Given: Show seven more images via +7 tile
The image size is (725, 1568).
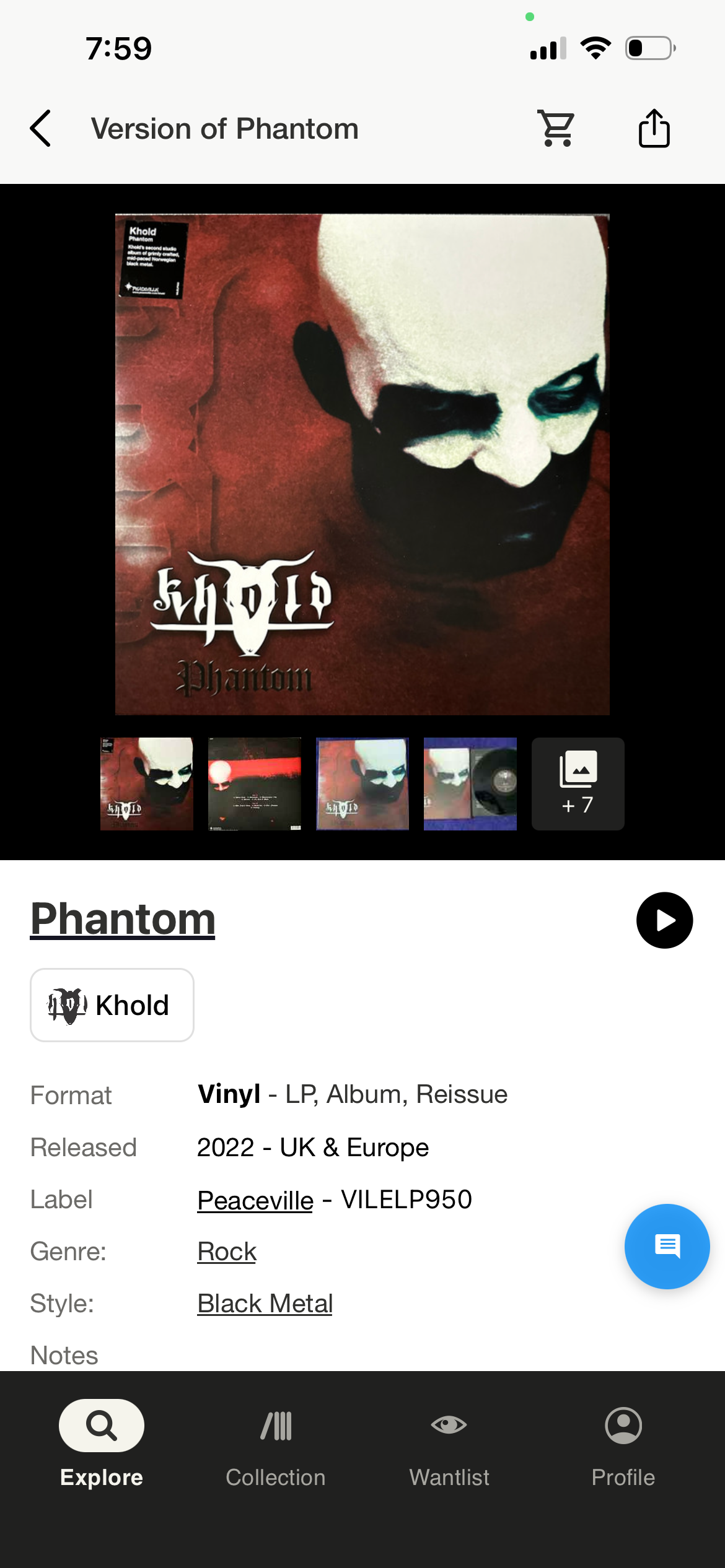Looking at the screenshot, I should tap(578, 783).
